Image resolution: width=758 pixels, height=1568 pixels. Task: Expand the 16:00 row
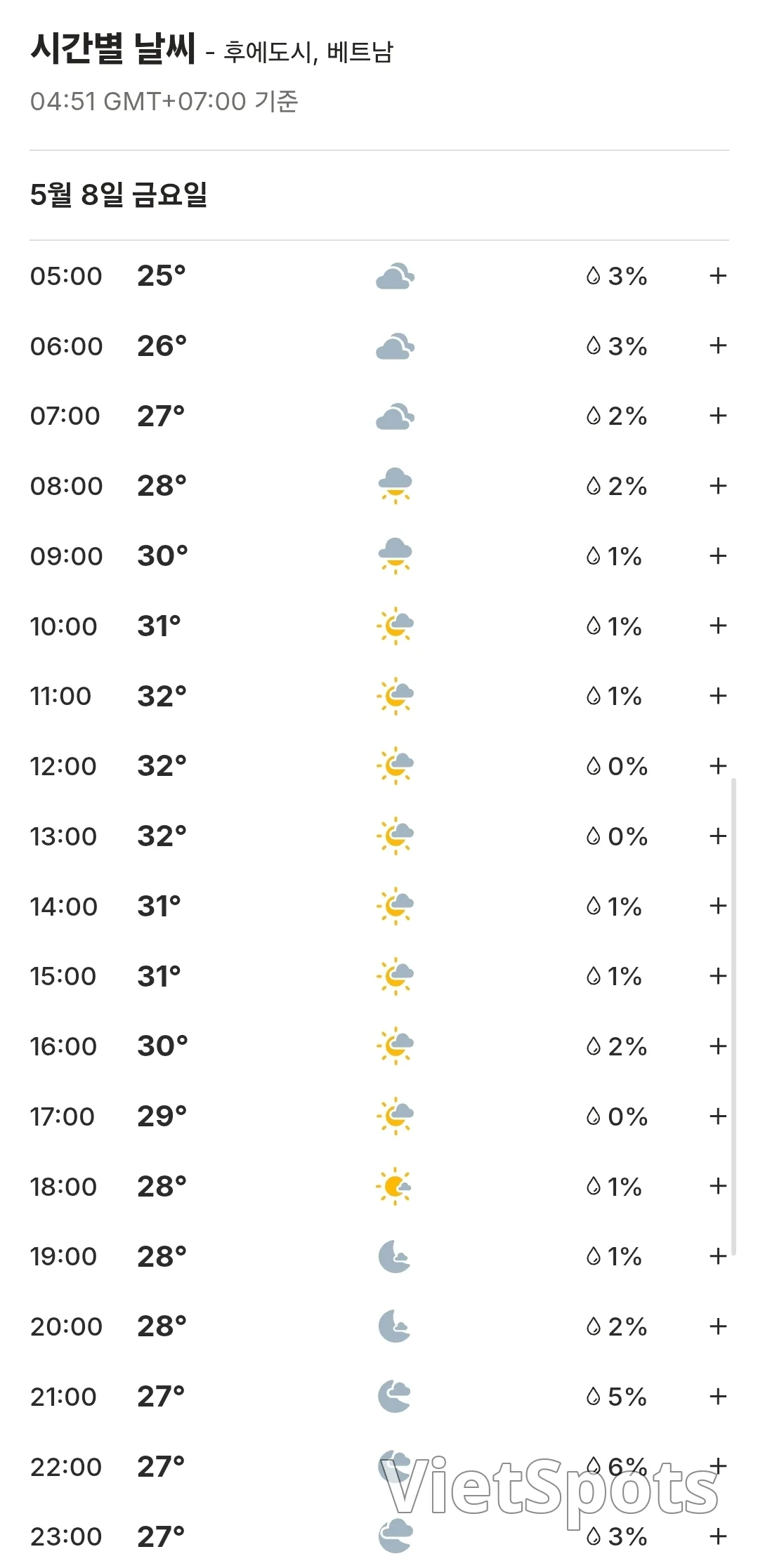(717, 1046)
